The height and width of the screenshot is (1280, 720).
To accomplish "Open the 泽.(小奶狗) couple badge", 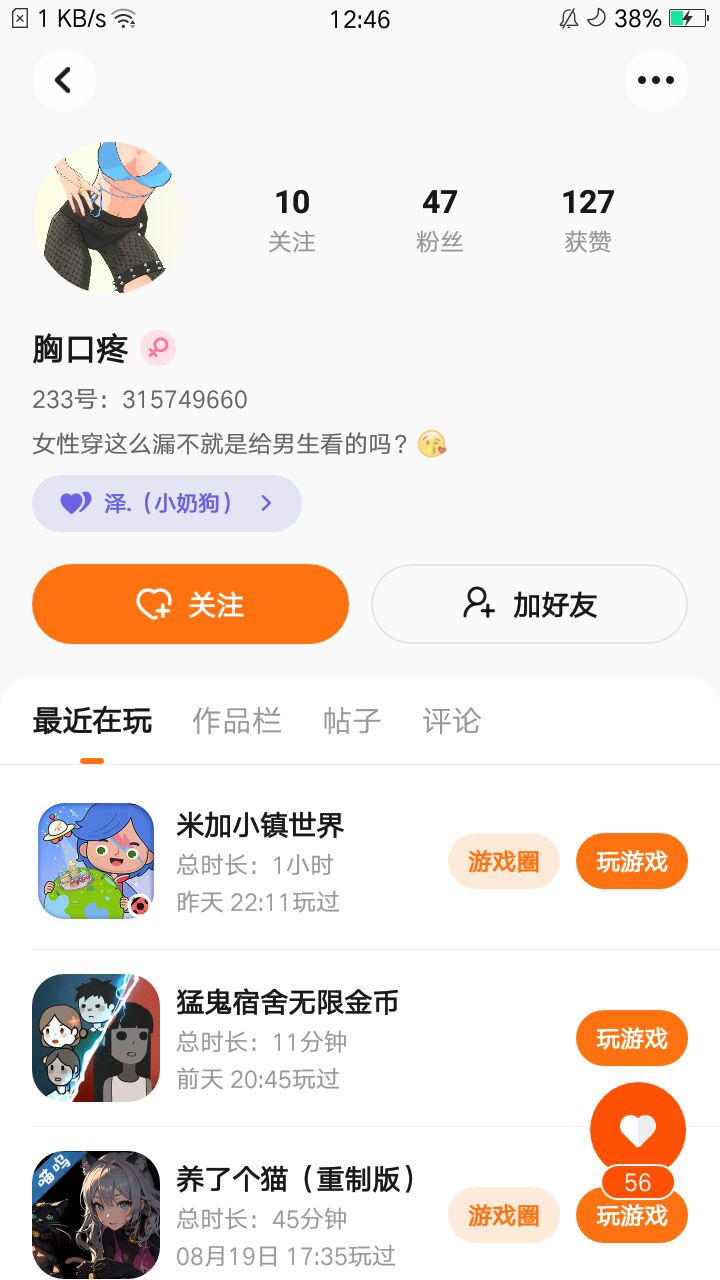I will click(167, 503).
